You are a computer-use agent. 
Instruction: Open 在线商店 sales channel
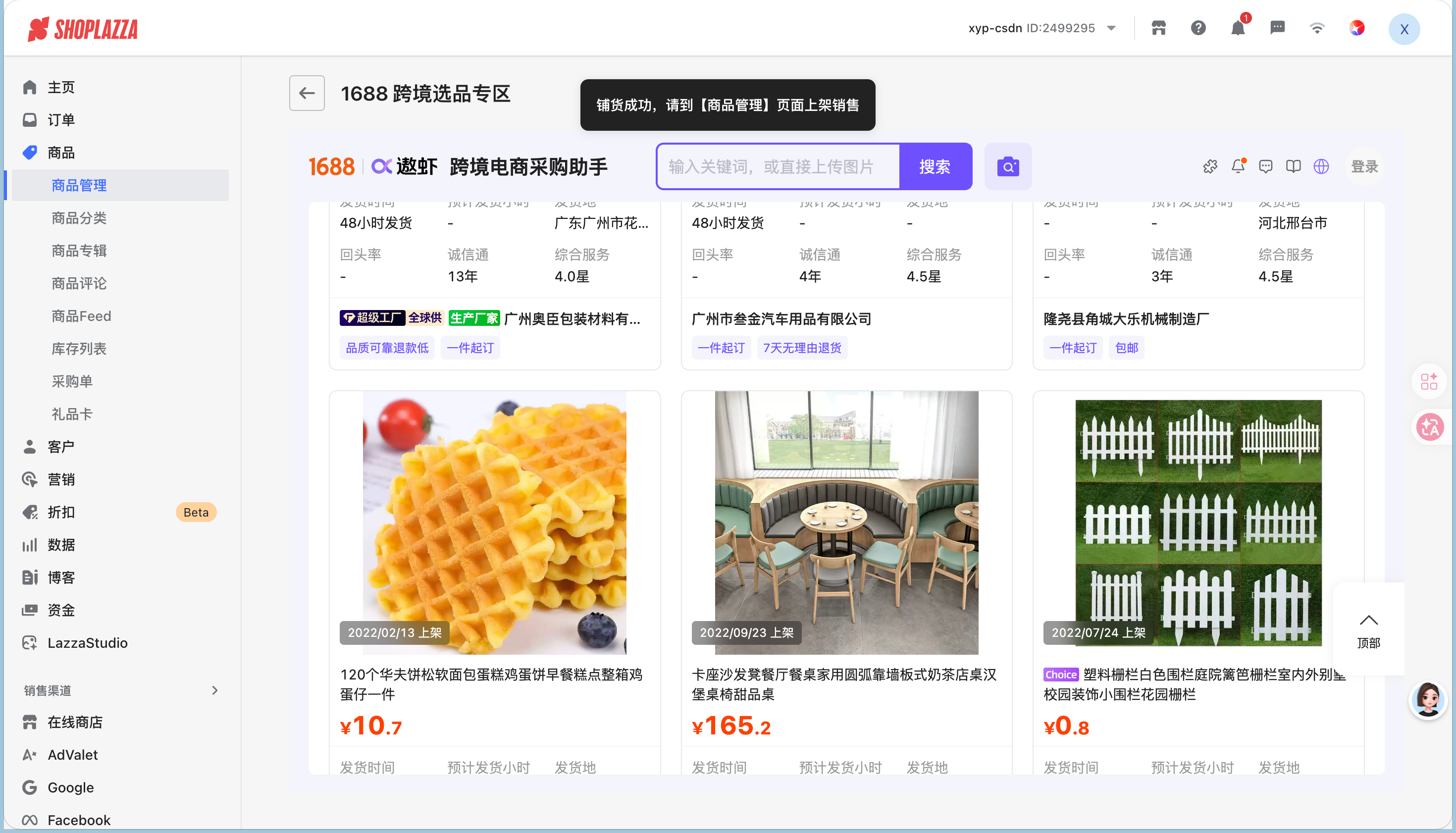pos(75,722)
